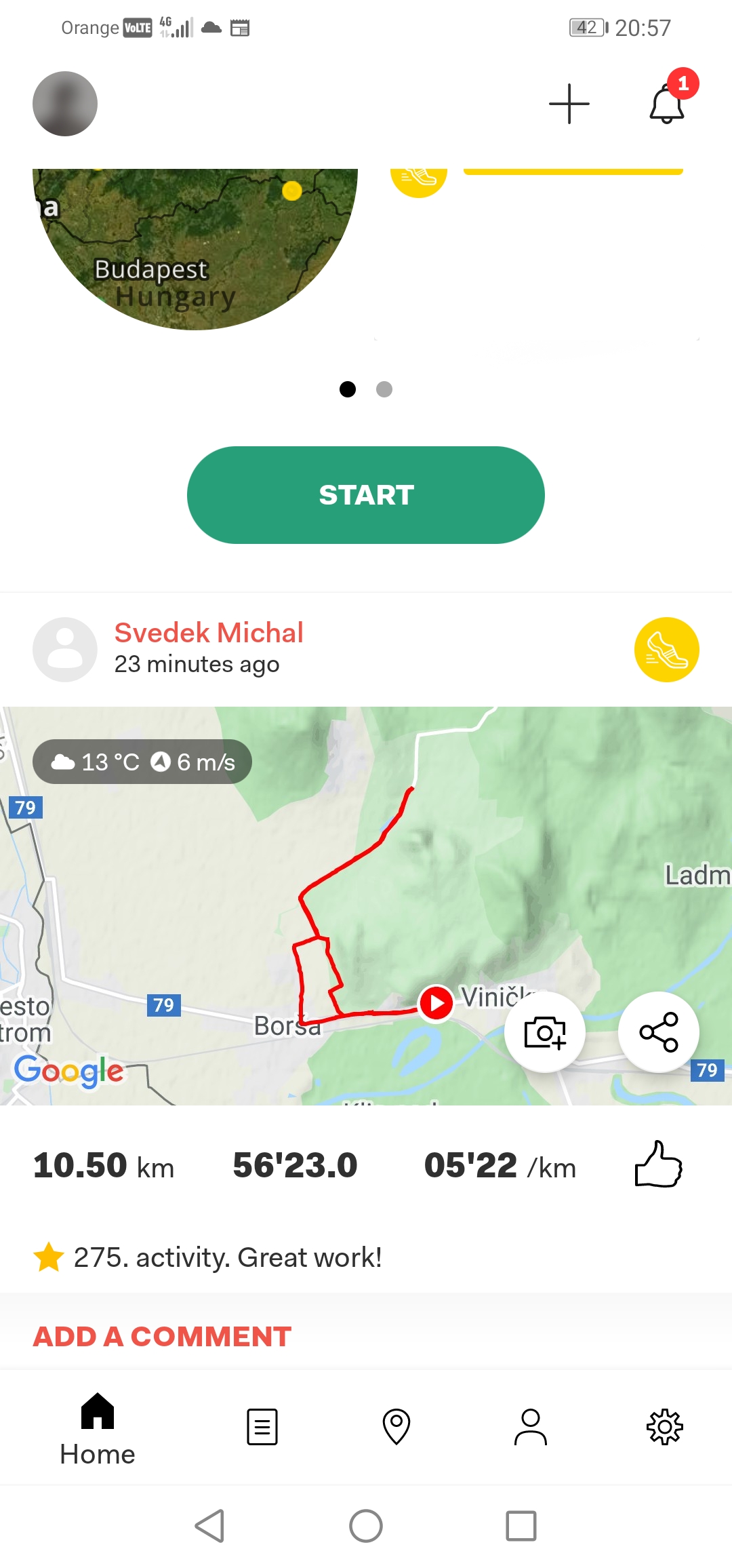Open the location pin tab

(396, 1427)
